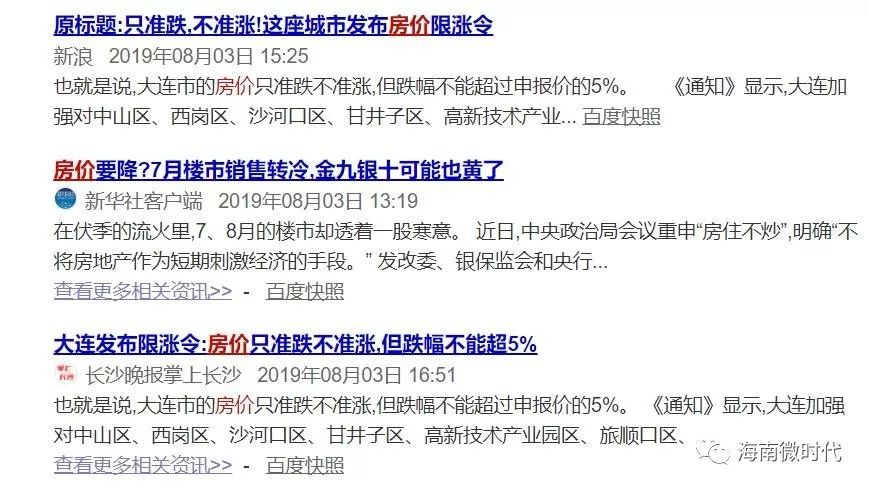Viewport: 869px width, 489px height.
Task: Open the result '大连发布限涨令:房价只准跌不准涨'
Action: (x=295, y=345)
